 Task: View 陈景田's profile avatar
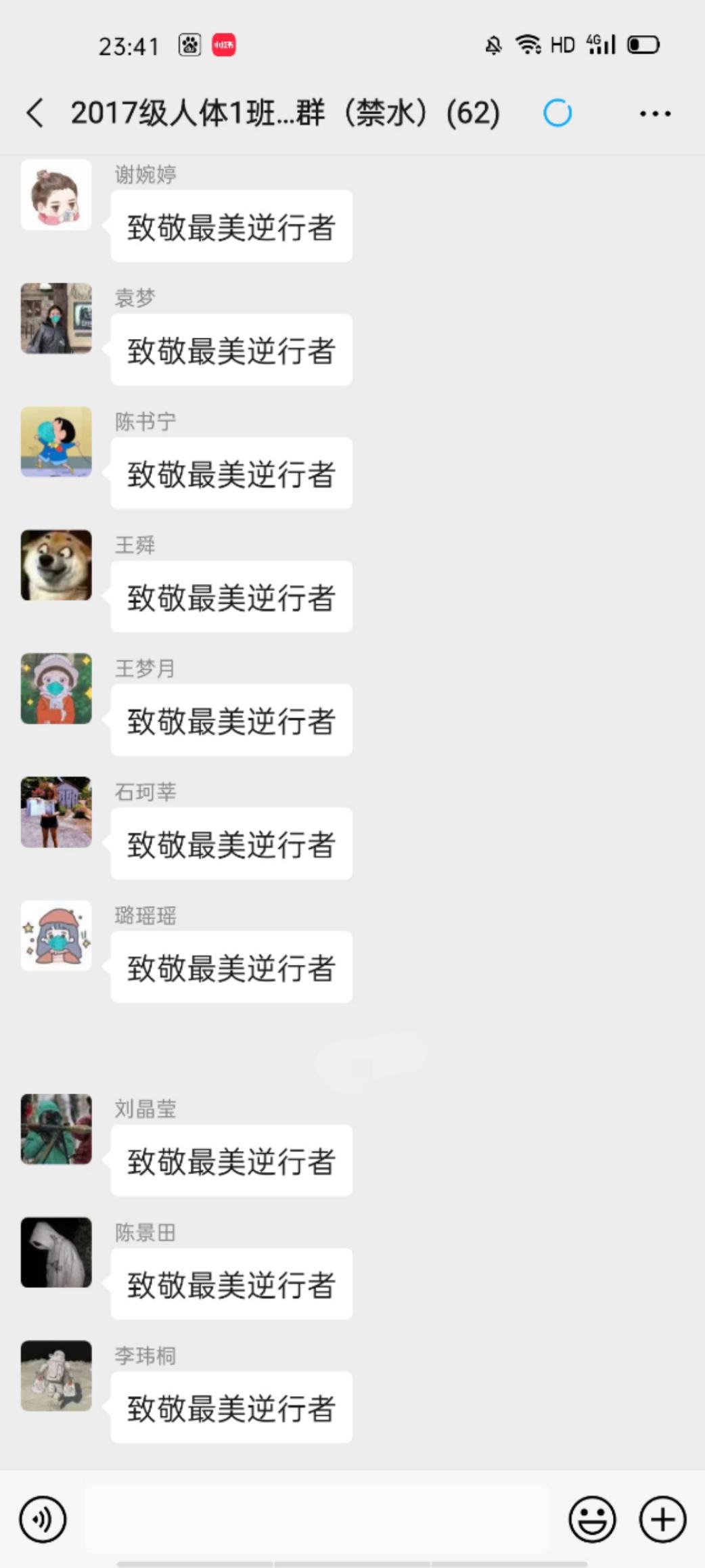pos(56,1252)
